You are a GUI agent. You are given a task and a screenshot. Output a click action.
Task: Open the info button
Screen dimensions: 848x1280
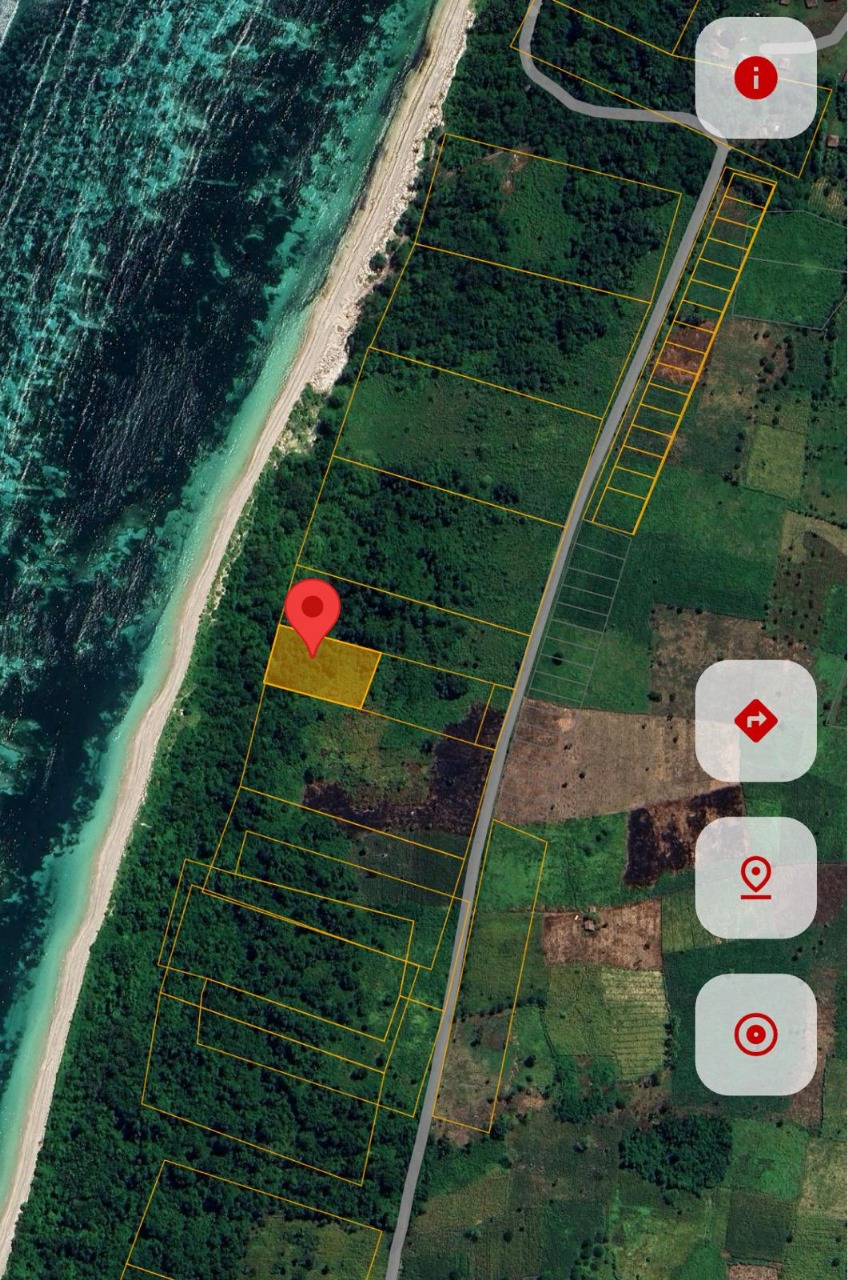click(x=755, y=78)
